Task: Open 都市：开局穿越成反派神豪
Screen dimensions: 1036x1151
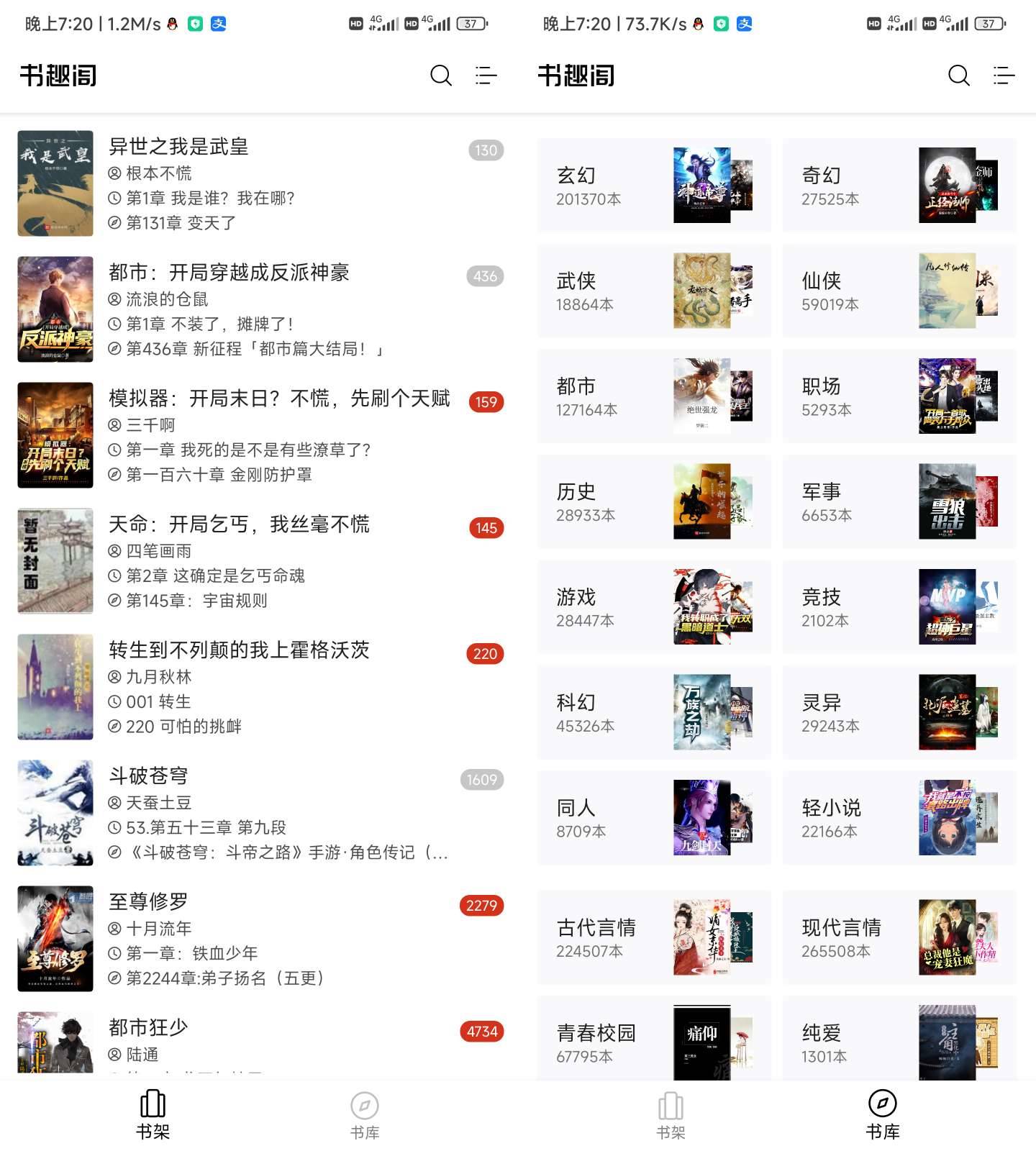Action: click(259, 309)
